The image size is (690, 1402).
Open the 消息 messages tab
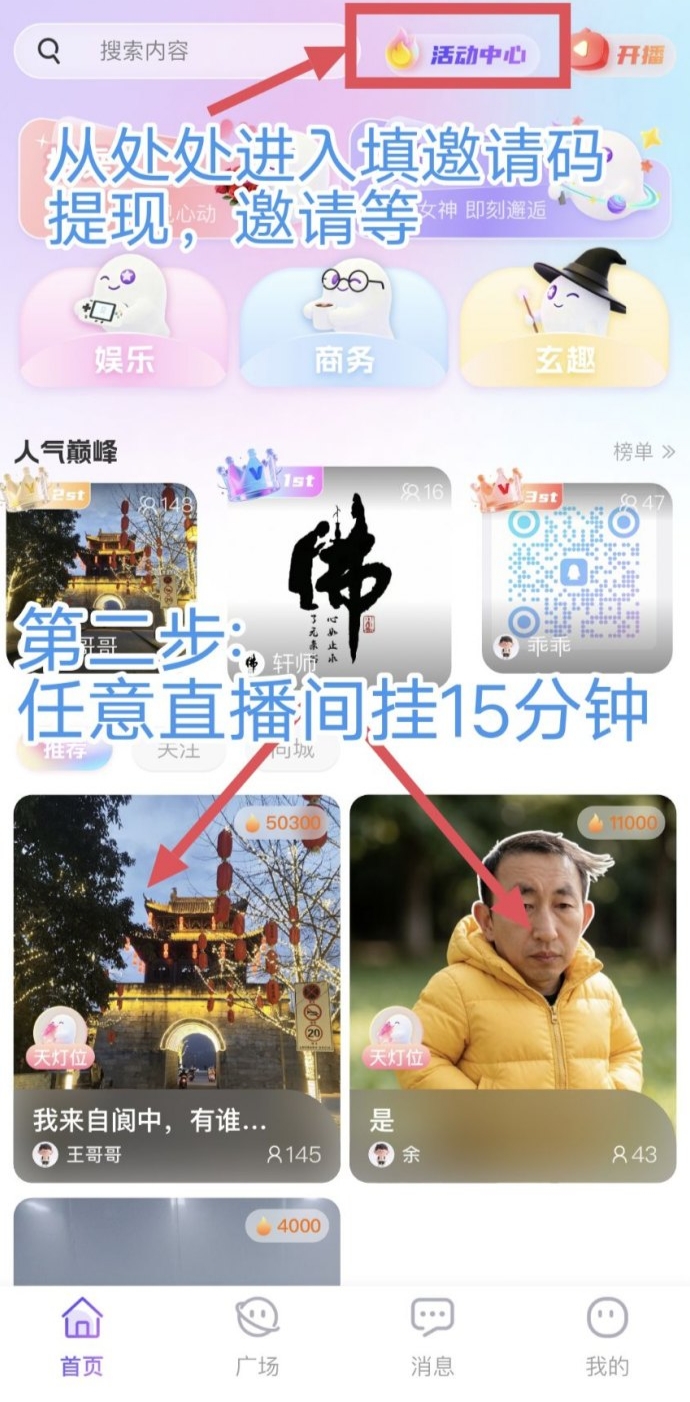tap(432, 1335)
